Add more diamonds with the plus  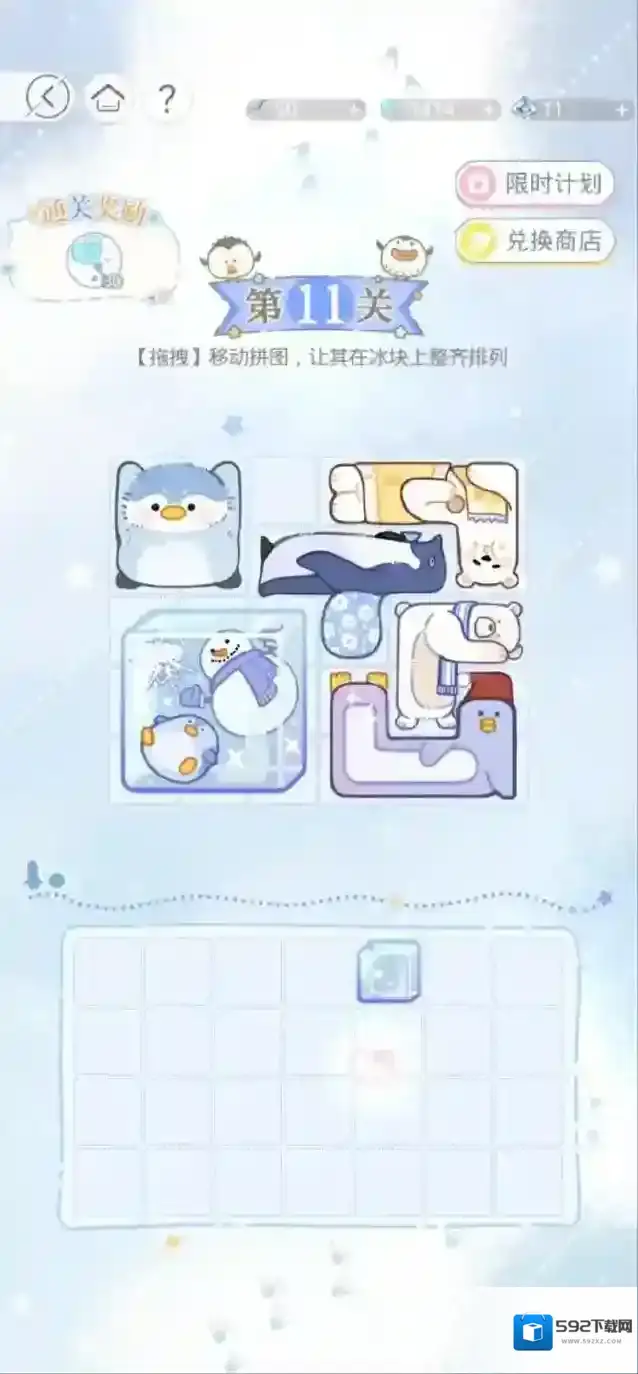622,110
